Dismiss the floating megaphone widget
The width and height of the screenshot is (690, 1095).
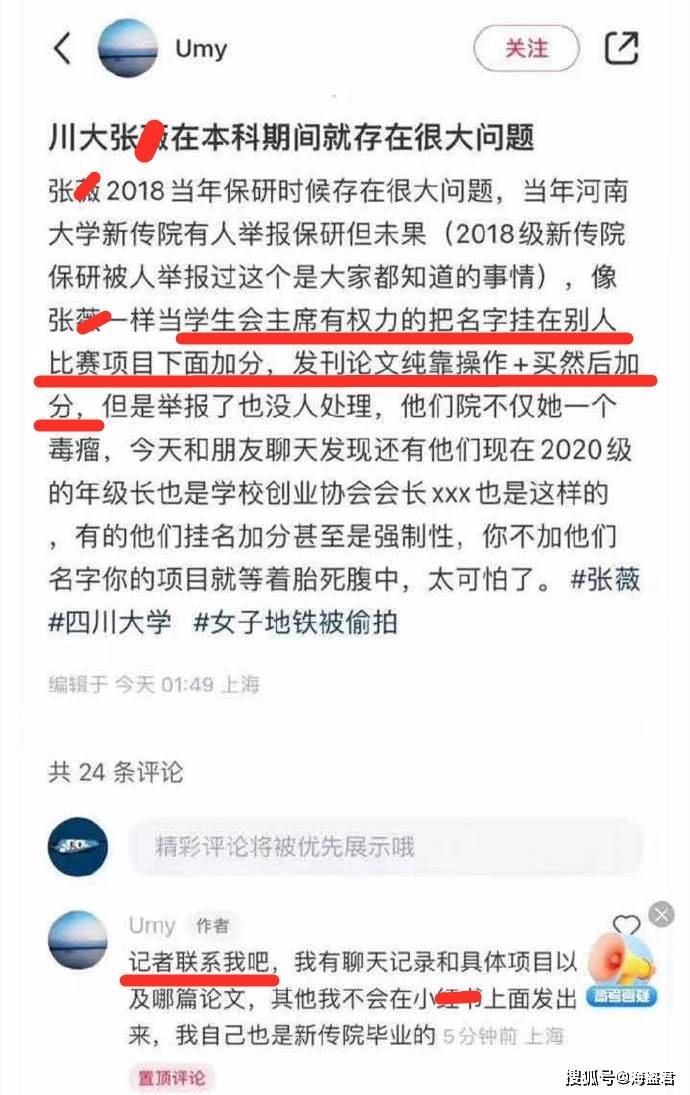(661, 914)
